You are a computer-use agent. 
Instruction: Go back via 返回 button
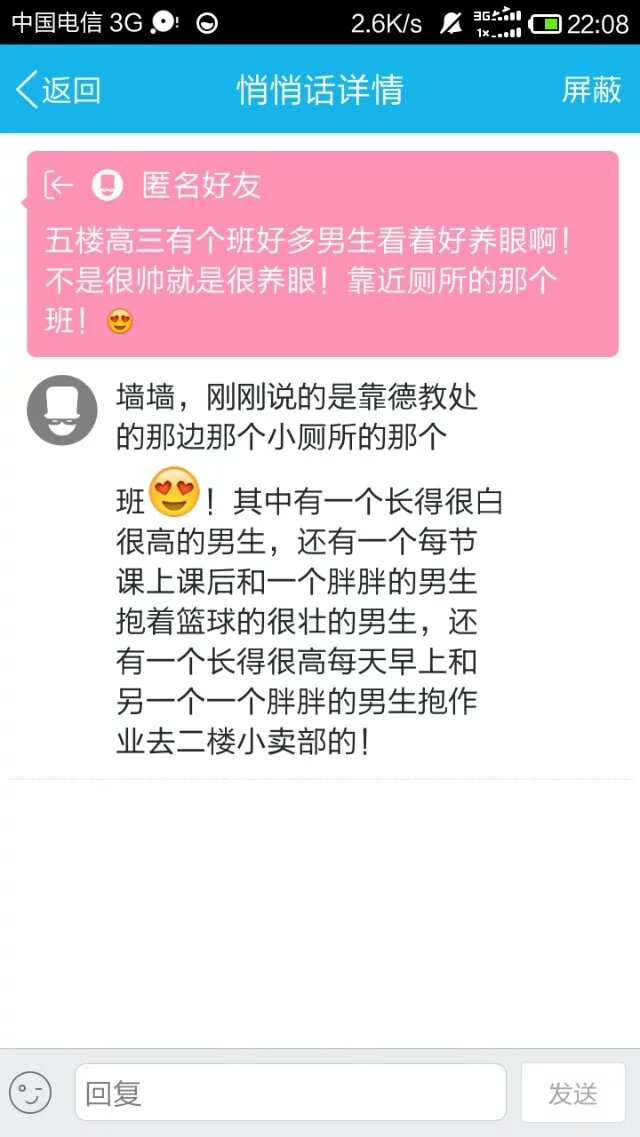[58, 90]
